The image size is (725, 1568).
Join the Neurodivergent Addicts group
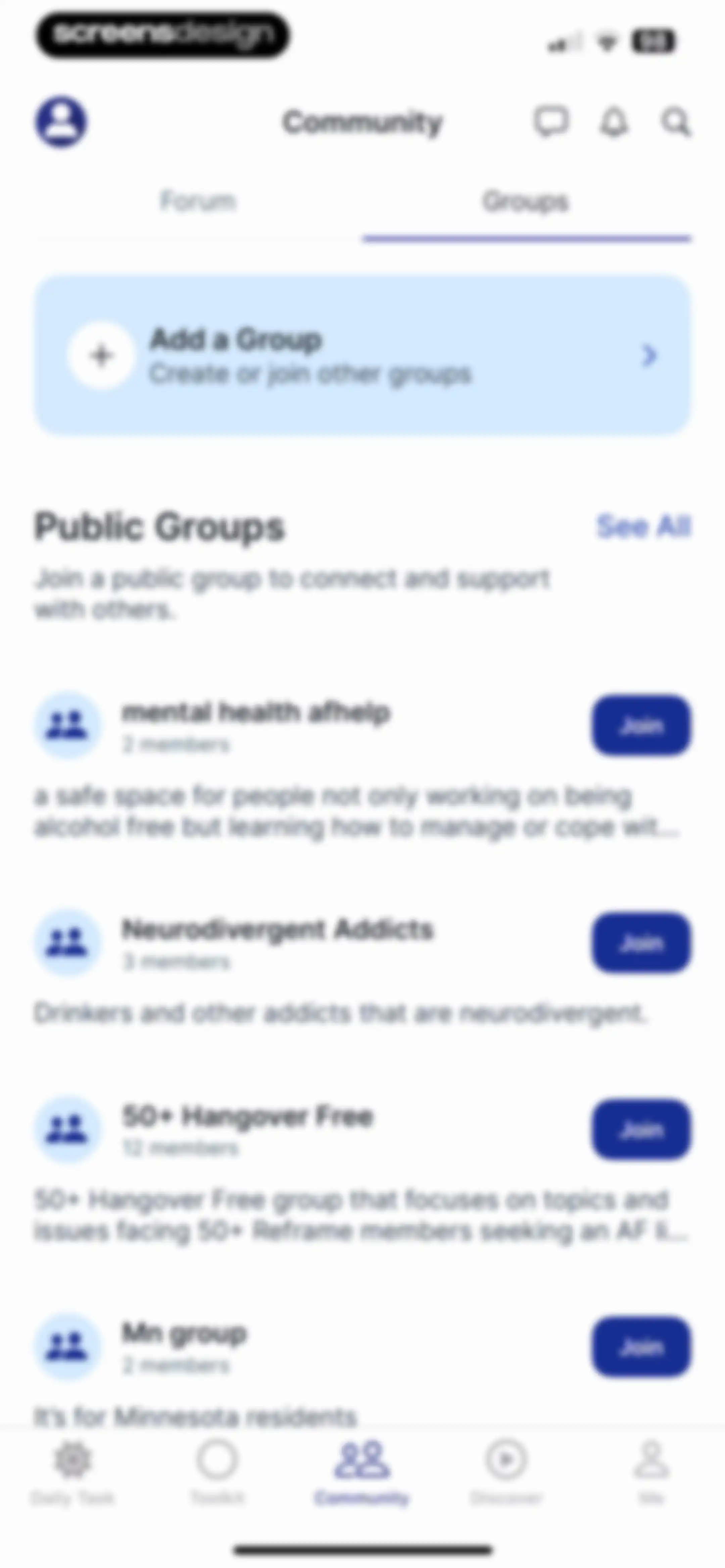(641, 942)
